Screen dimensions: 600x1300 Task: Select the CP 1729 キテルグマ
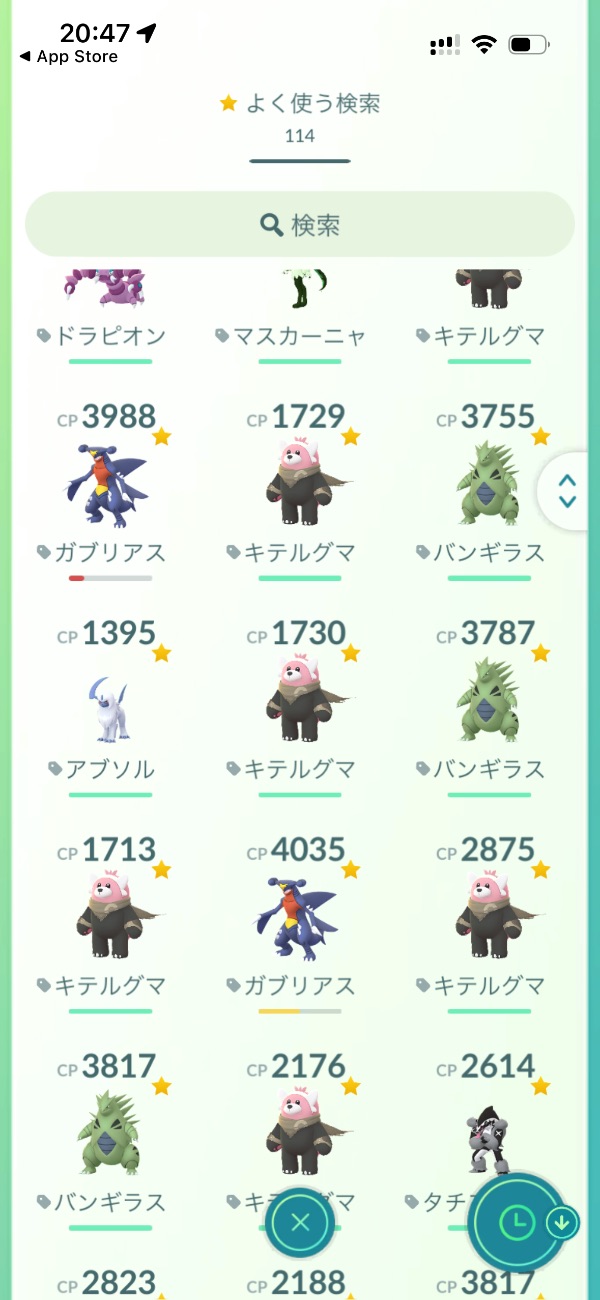tap(300, 487)
